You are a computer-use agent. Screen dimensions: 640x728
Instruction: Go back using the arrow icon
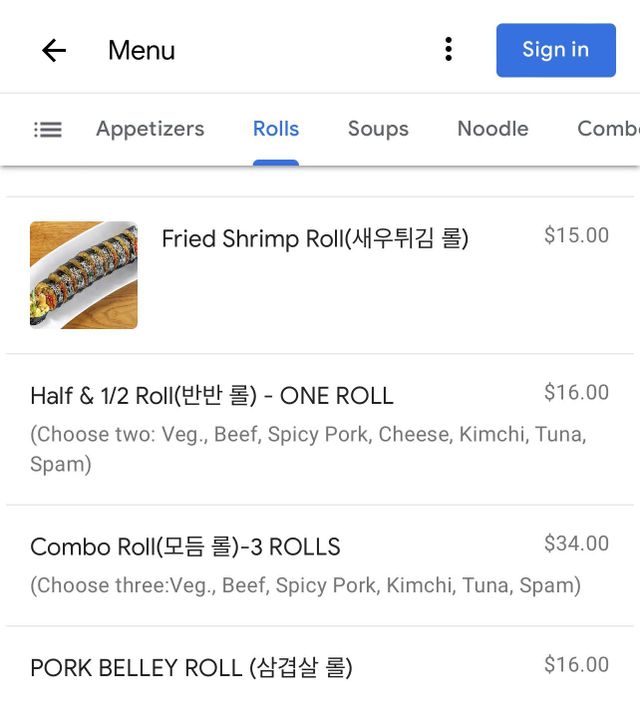pos(53,50)
